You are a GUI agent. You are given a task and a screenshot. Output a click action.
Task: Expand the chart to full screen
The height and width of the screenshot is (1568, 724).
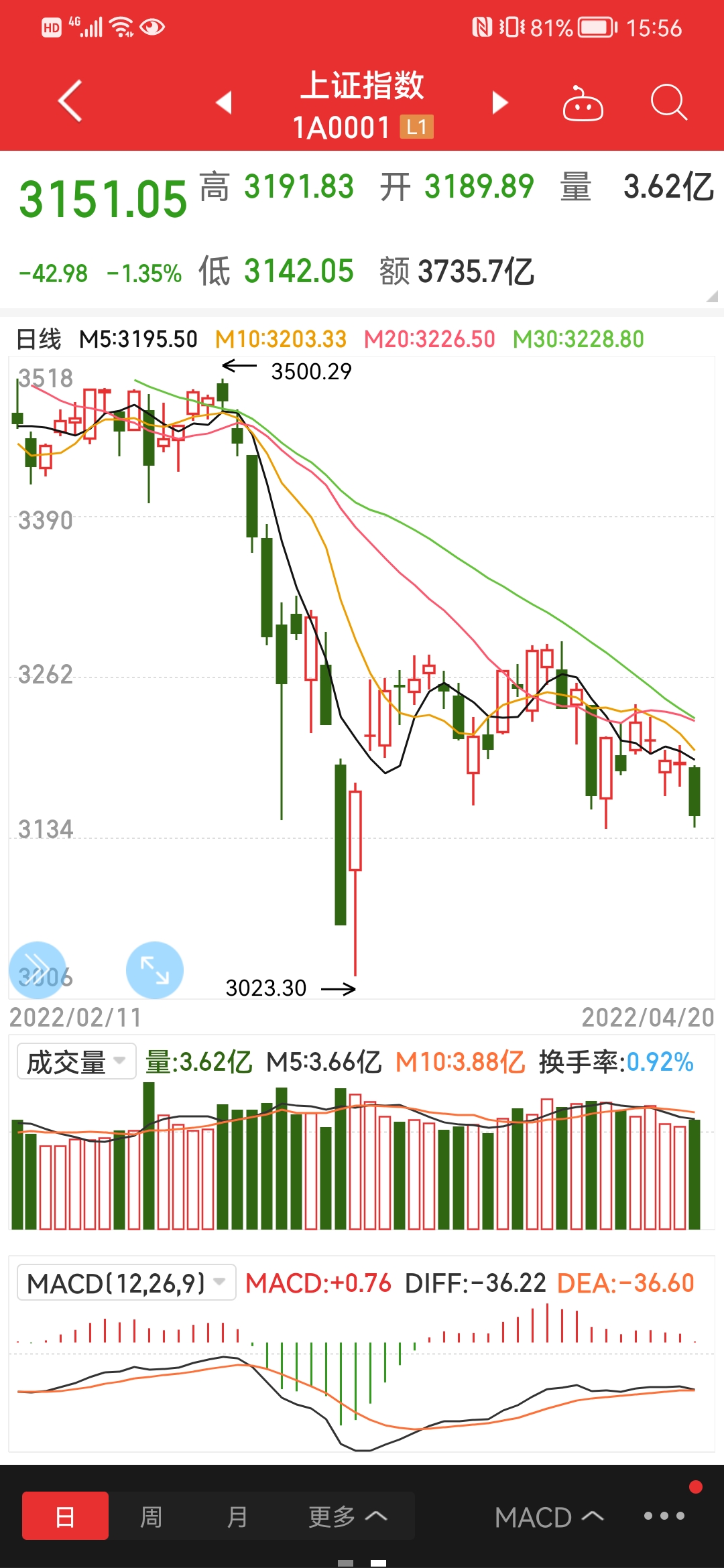[155, 970]
